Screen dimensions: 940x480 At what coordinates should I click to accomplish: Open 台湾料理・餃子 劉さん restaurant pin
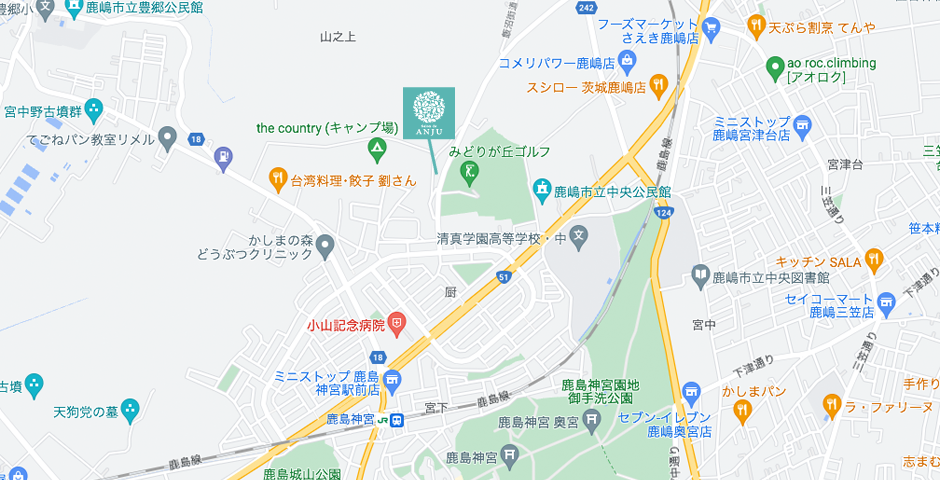(279, 181)
